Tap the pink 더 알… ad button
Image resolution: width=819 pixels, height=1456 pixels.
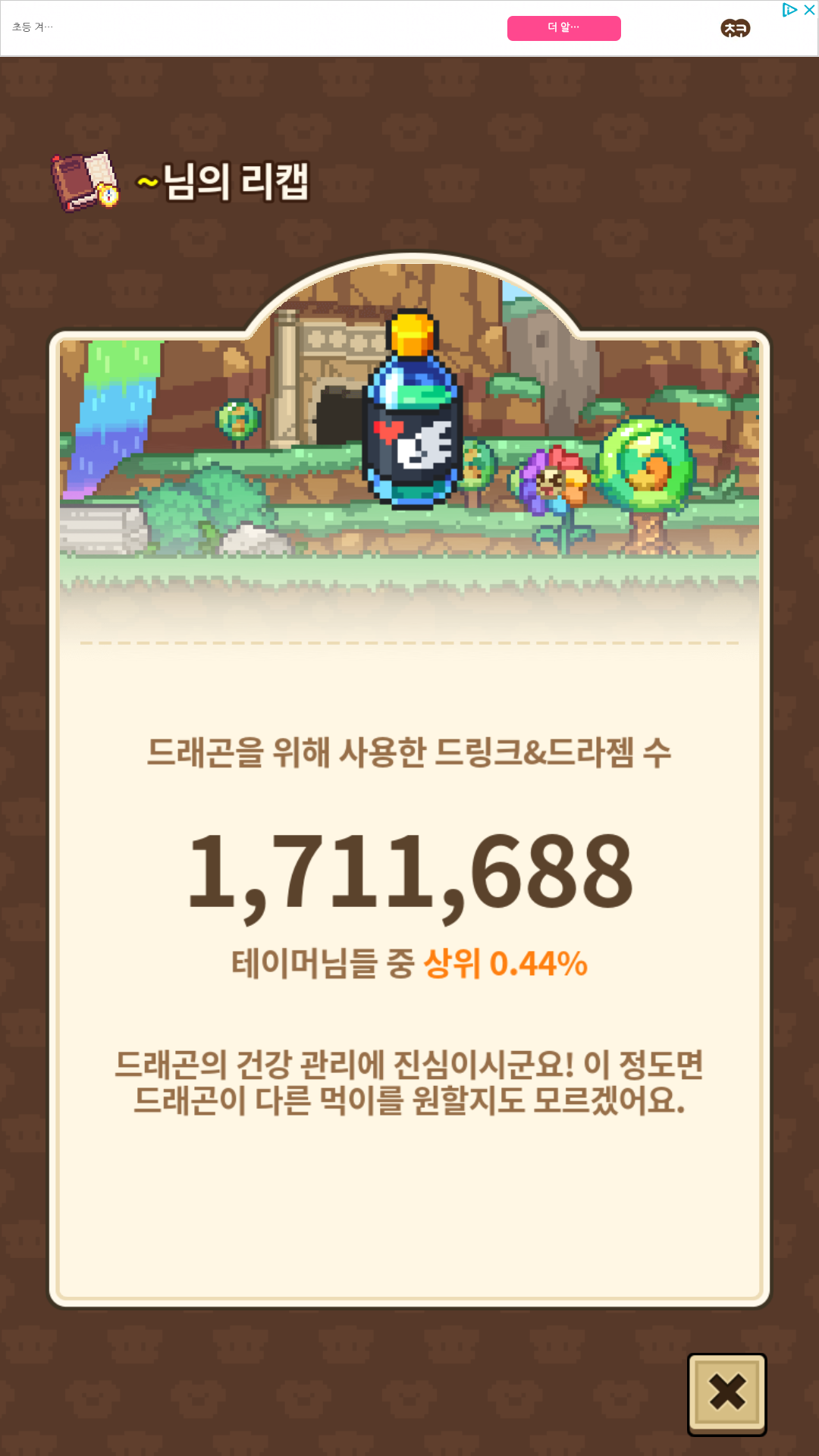(563, 28)
